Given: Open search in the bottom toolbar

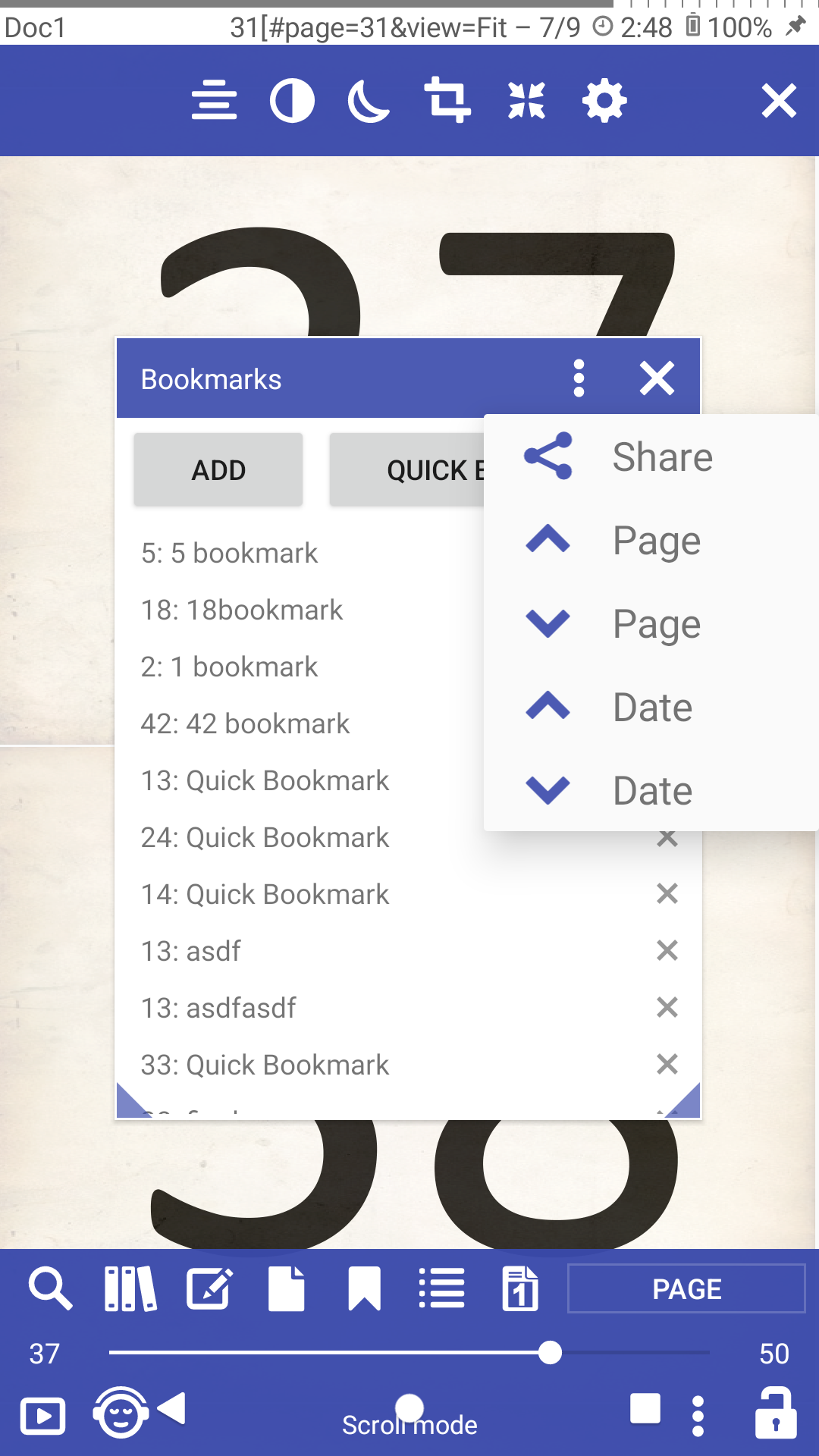Looking at the screenshot, I should click(x=50, y=1288).
